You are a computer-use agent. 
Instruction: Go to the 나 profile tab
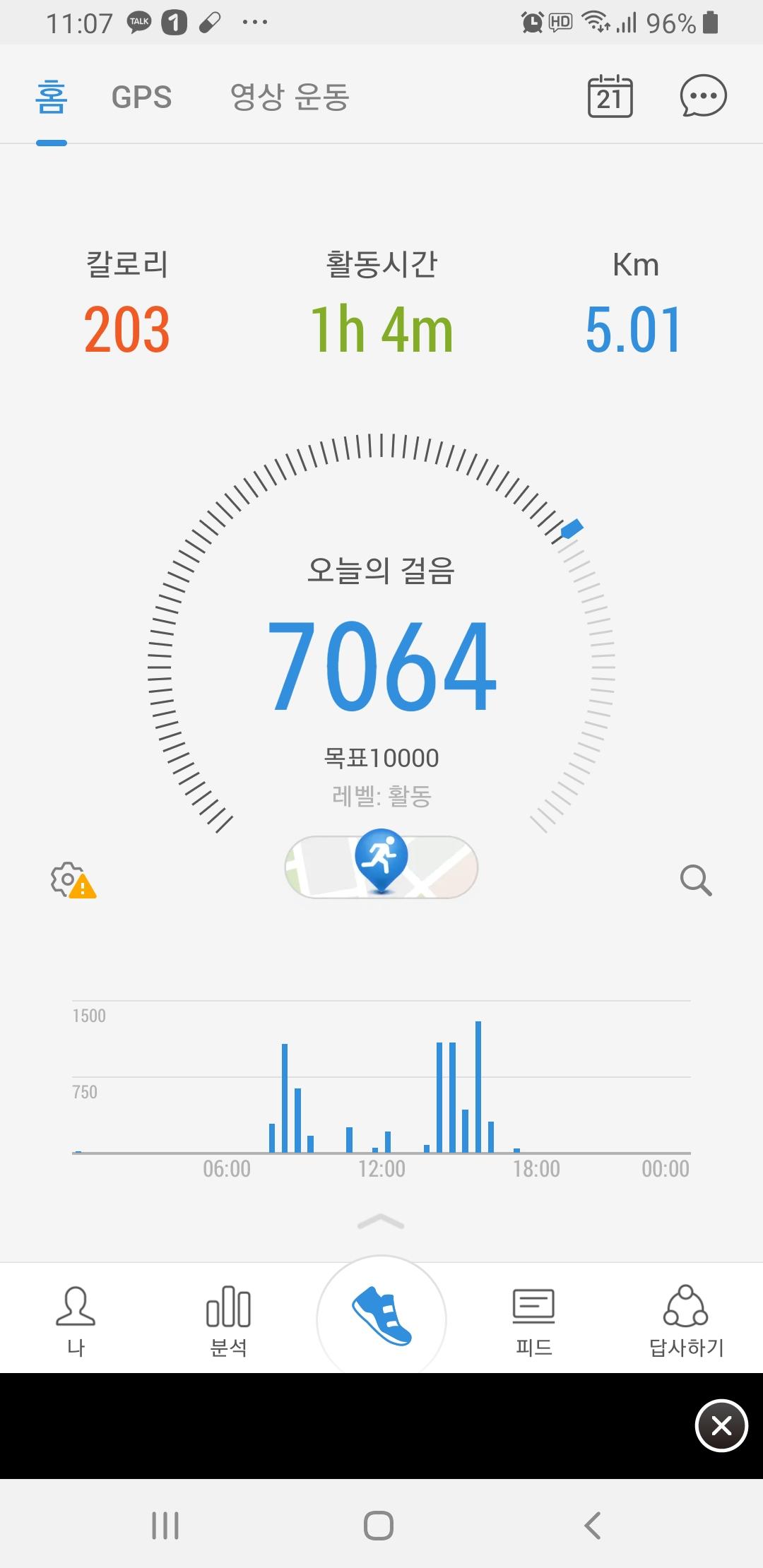pyautogui.click(x=76, y=1319)
